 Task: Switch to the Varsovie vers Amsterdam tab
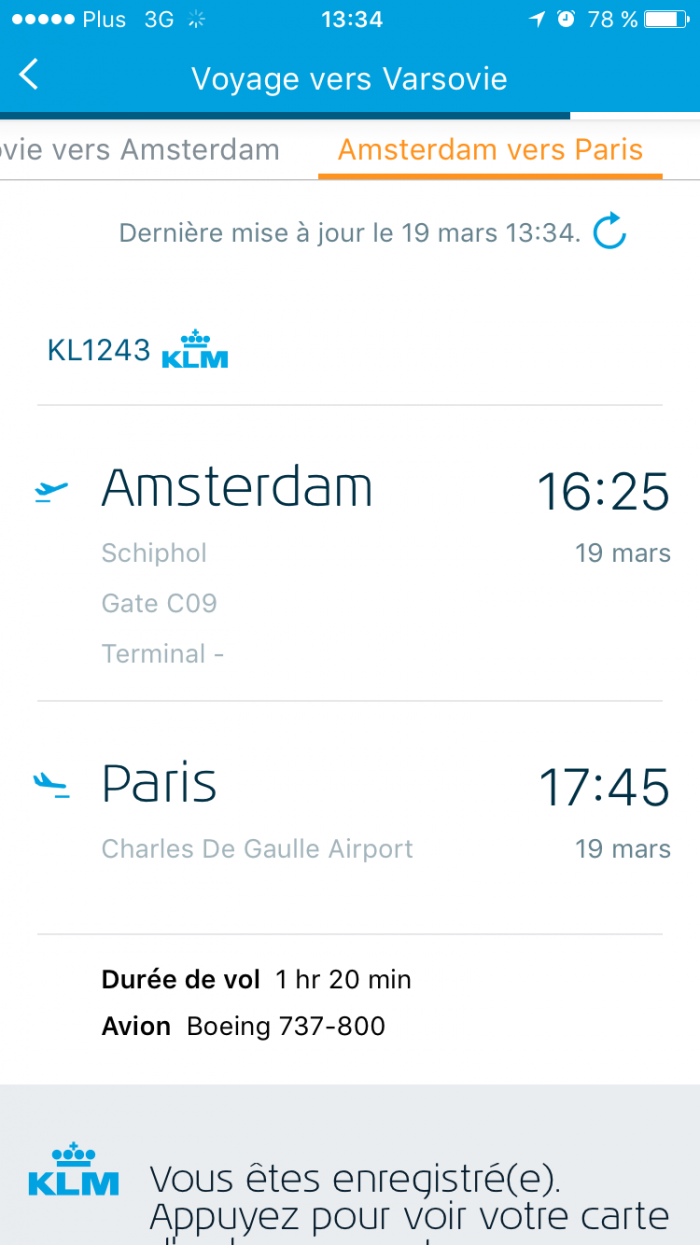coord(140,150)
